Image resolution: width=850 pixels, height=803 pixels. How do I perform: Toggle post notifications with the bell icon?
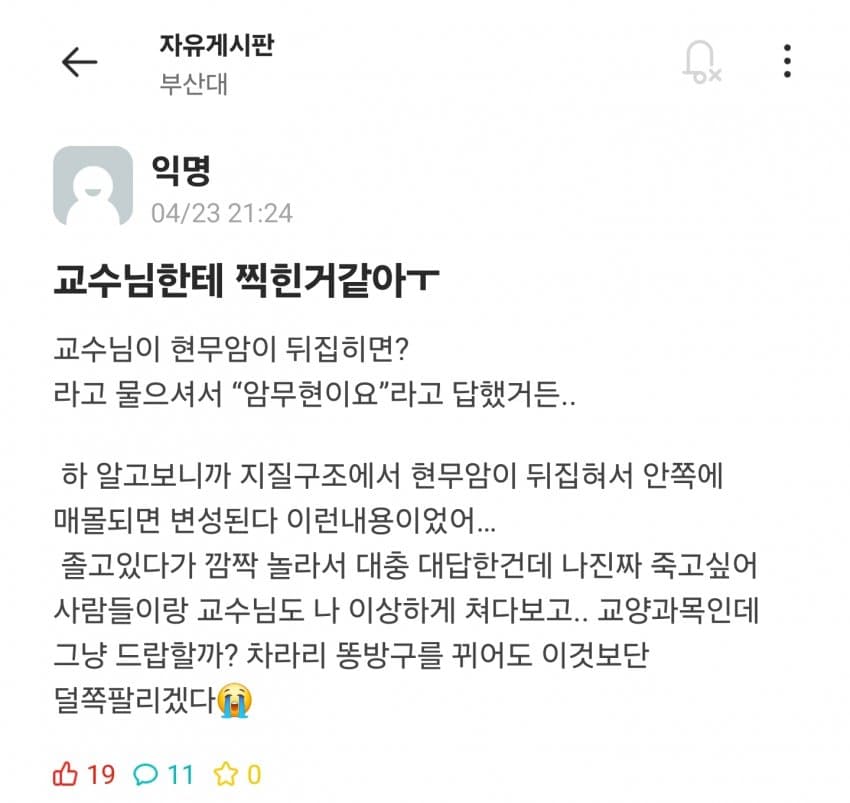pyautogui.click(x=699, y=62)
